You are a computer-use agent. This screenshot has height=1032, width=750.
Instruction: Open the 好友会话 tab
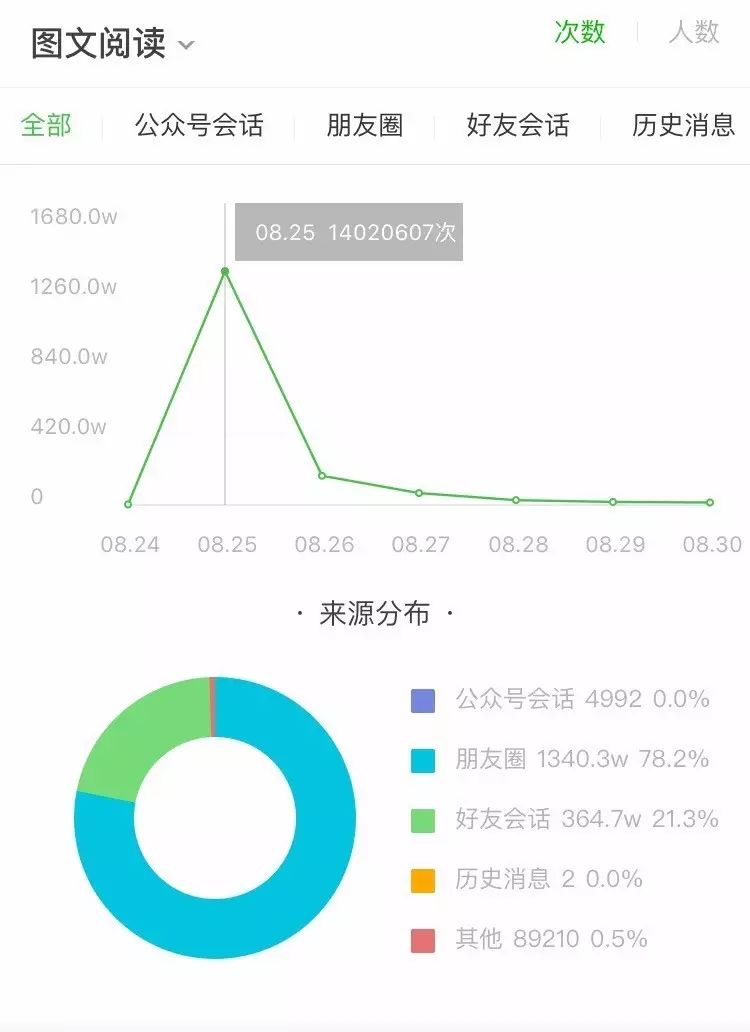(x=518, y=125)
